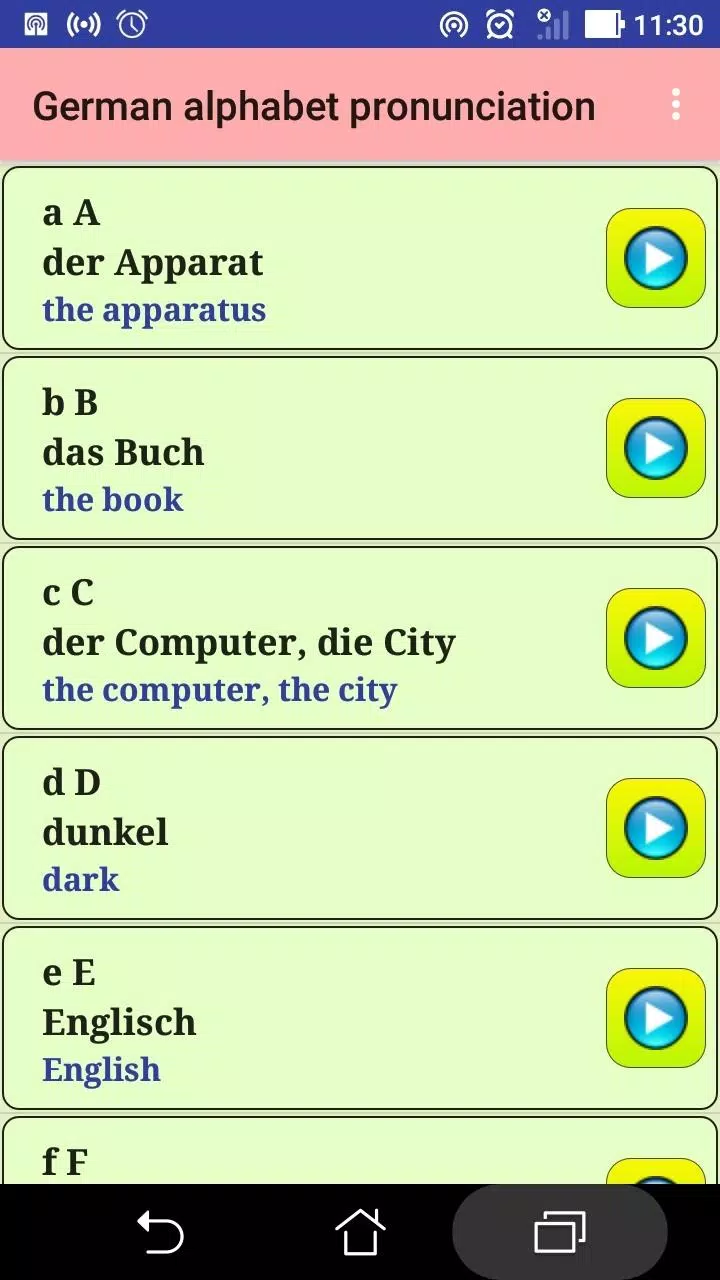Screen dimensions: 720x1280
Task: Select the 'f F' alphabet card
Action: pyautogui.click(x=300, y=1155)
